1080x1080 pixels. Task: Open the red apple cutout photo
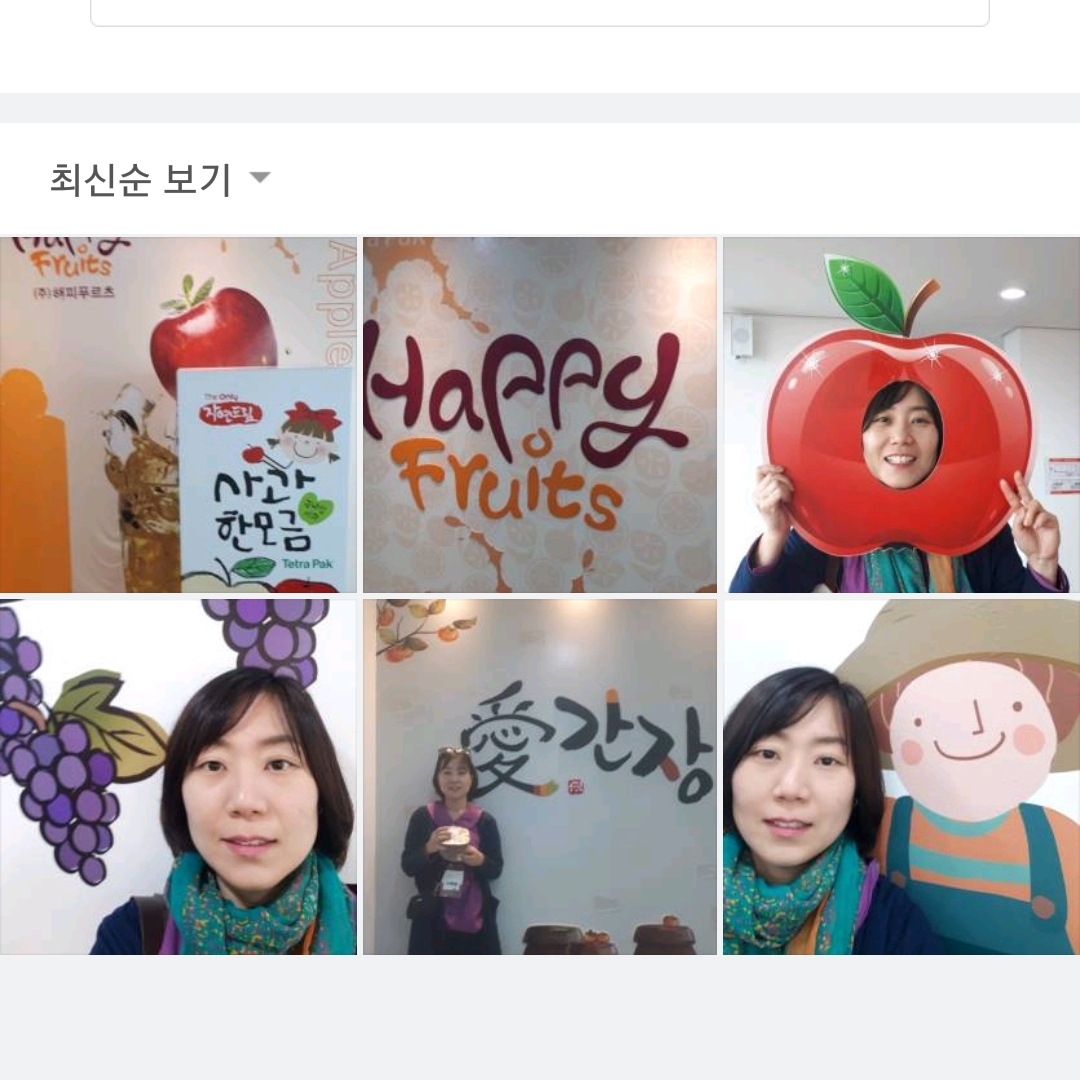[x=901, y=415]
